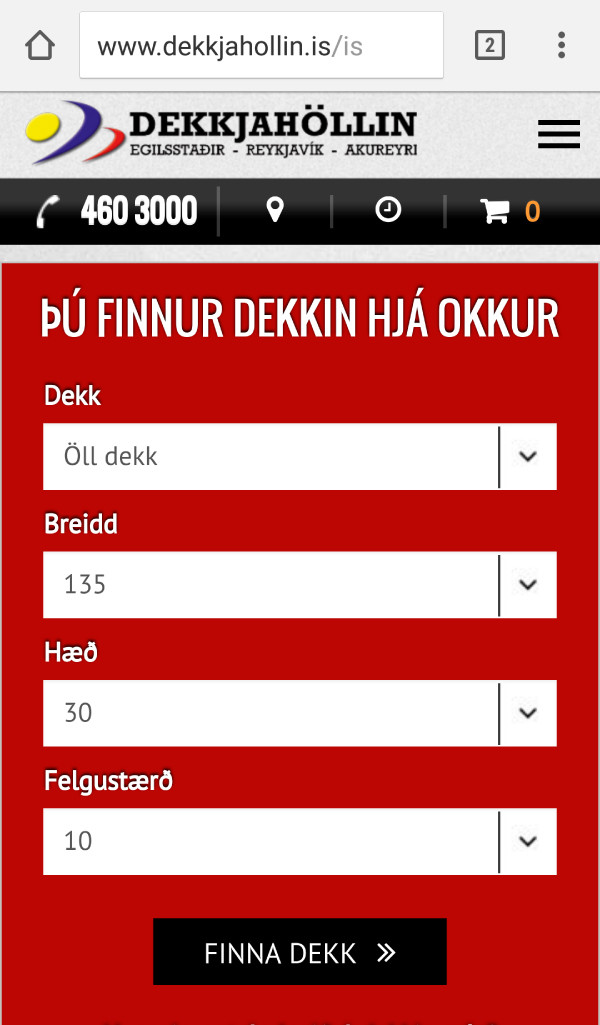
Task: Go to the browser home page
Action: coord(40,45)
